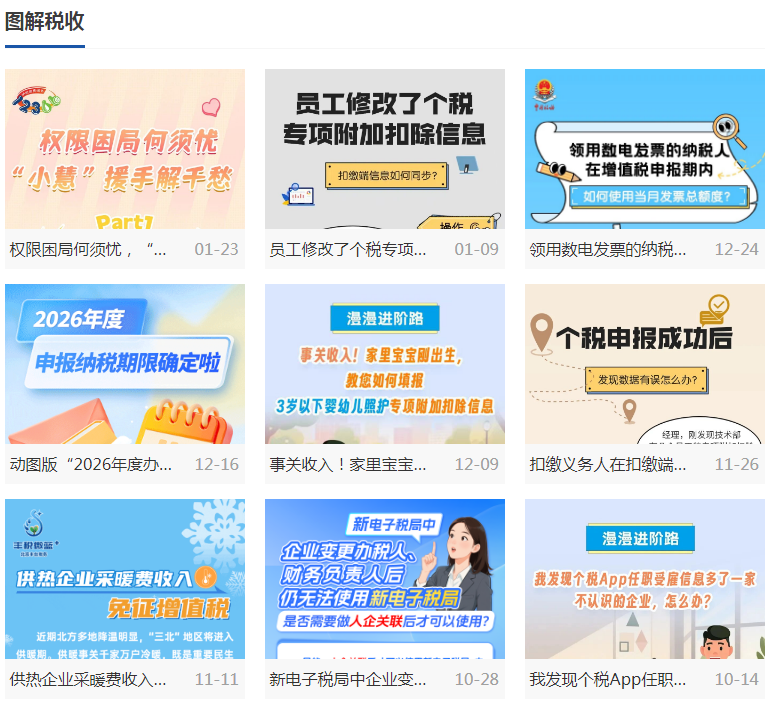Open the 我发现个税App任职 article card
This screenshot has height=703, width=778.
(x=645, y=580)
